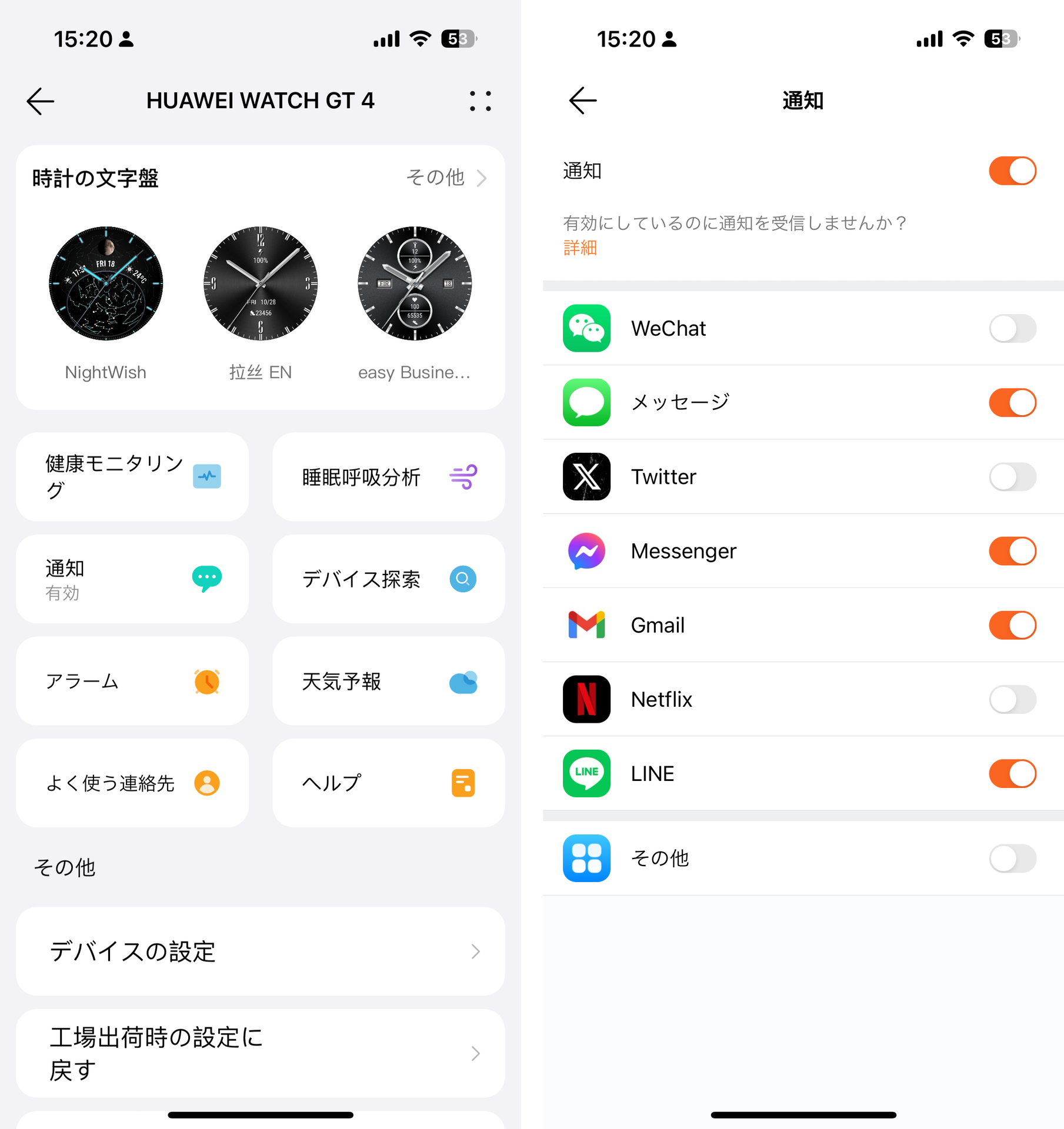Tap the Help document icon

[463, 783]
